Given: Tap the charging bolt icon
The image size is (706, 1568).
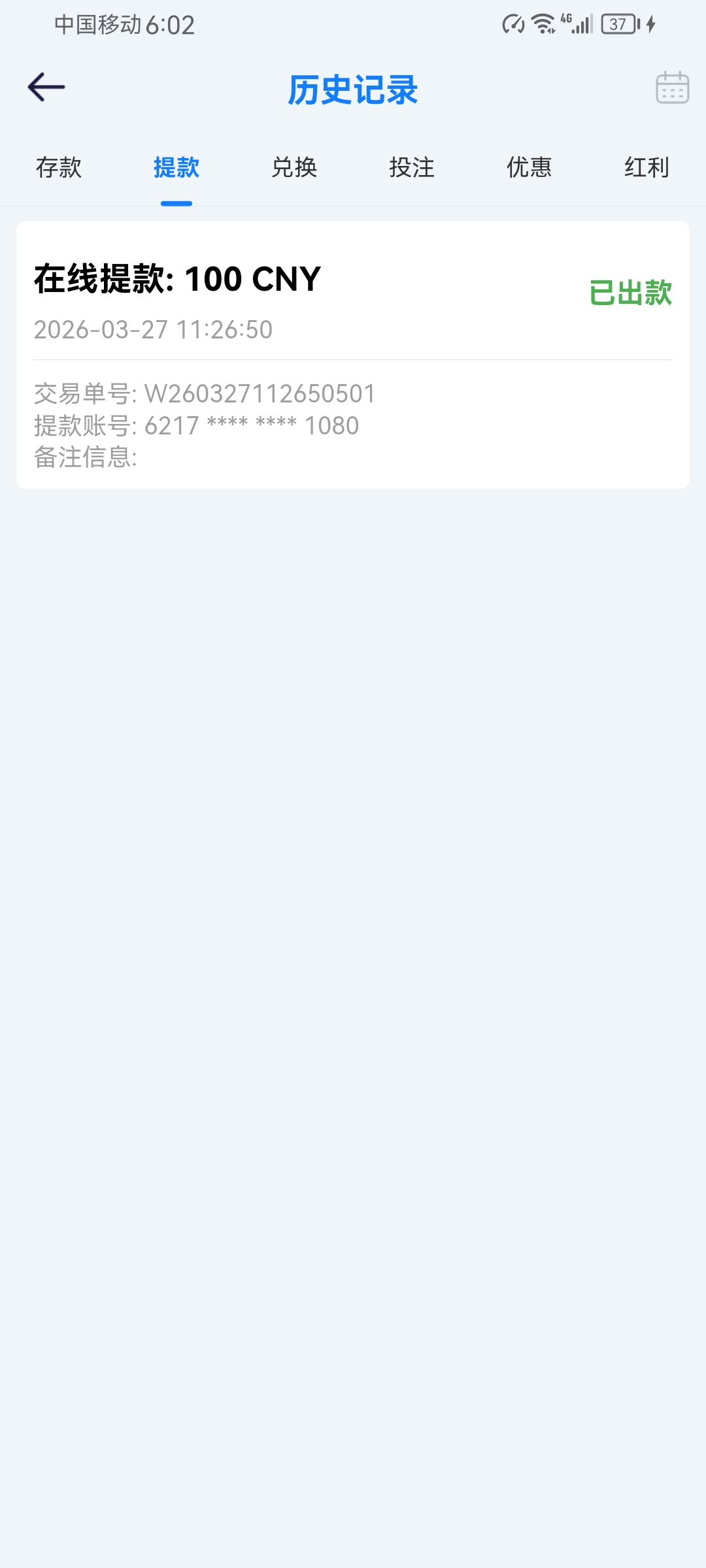Looking at the screenshot, I should tap(649, 24).
